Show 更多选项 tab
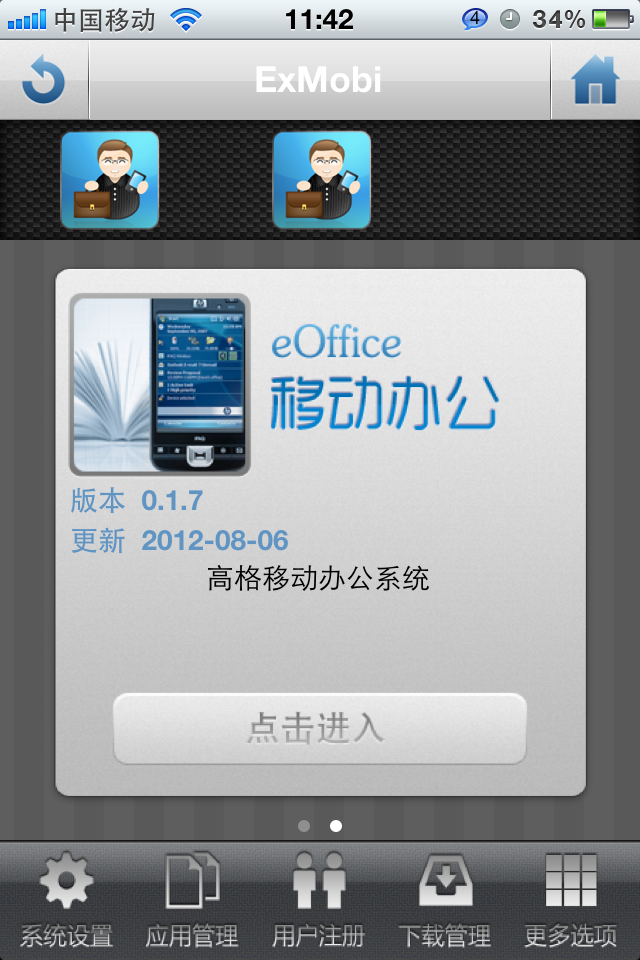 coord(571,900)
